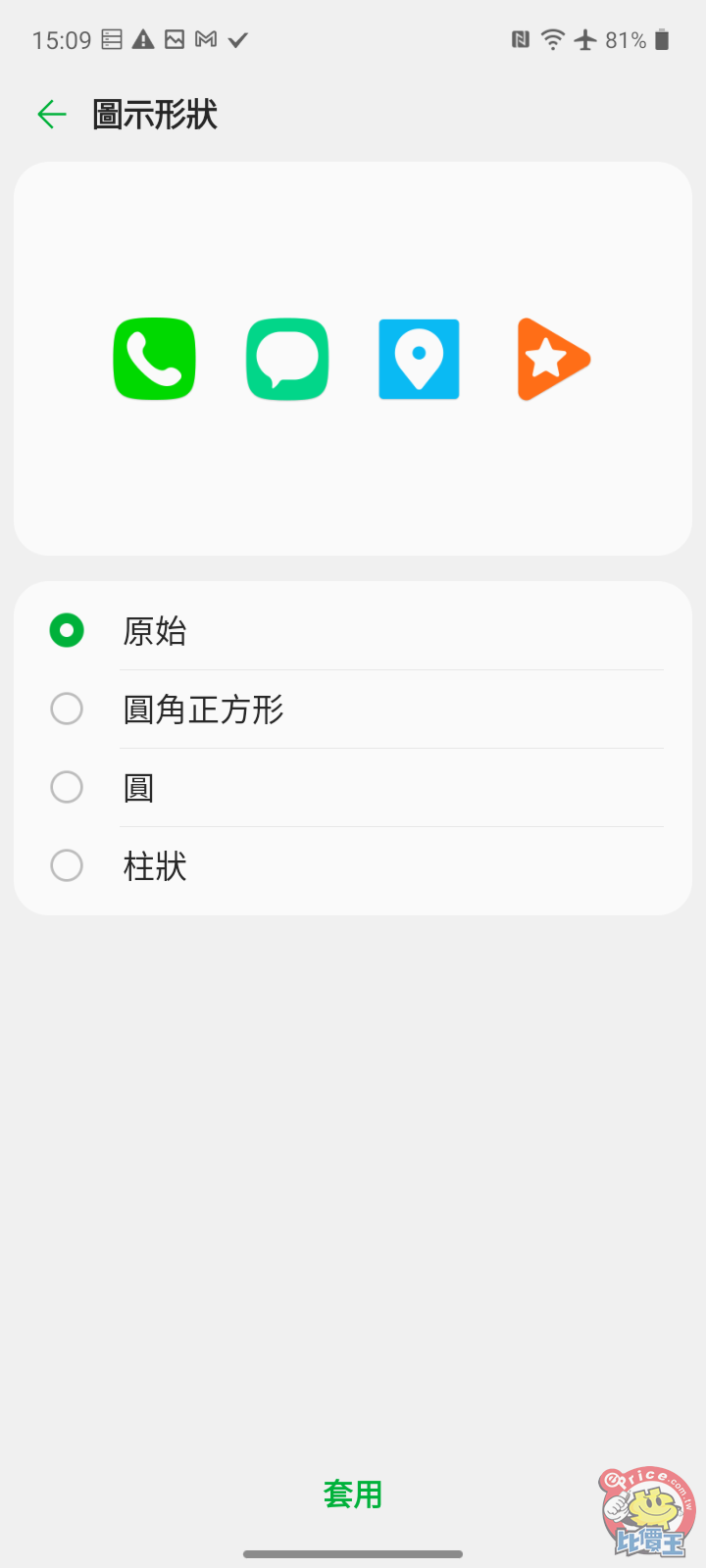Tap the 套用 apply button
The image size is (706, 1568).
click(353, 1494)
